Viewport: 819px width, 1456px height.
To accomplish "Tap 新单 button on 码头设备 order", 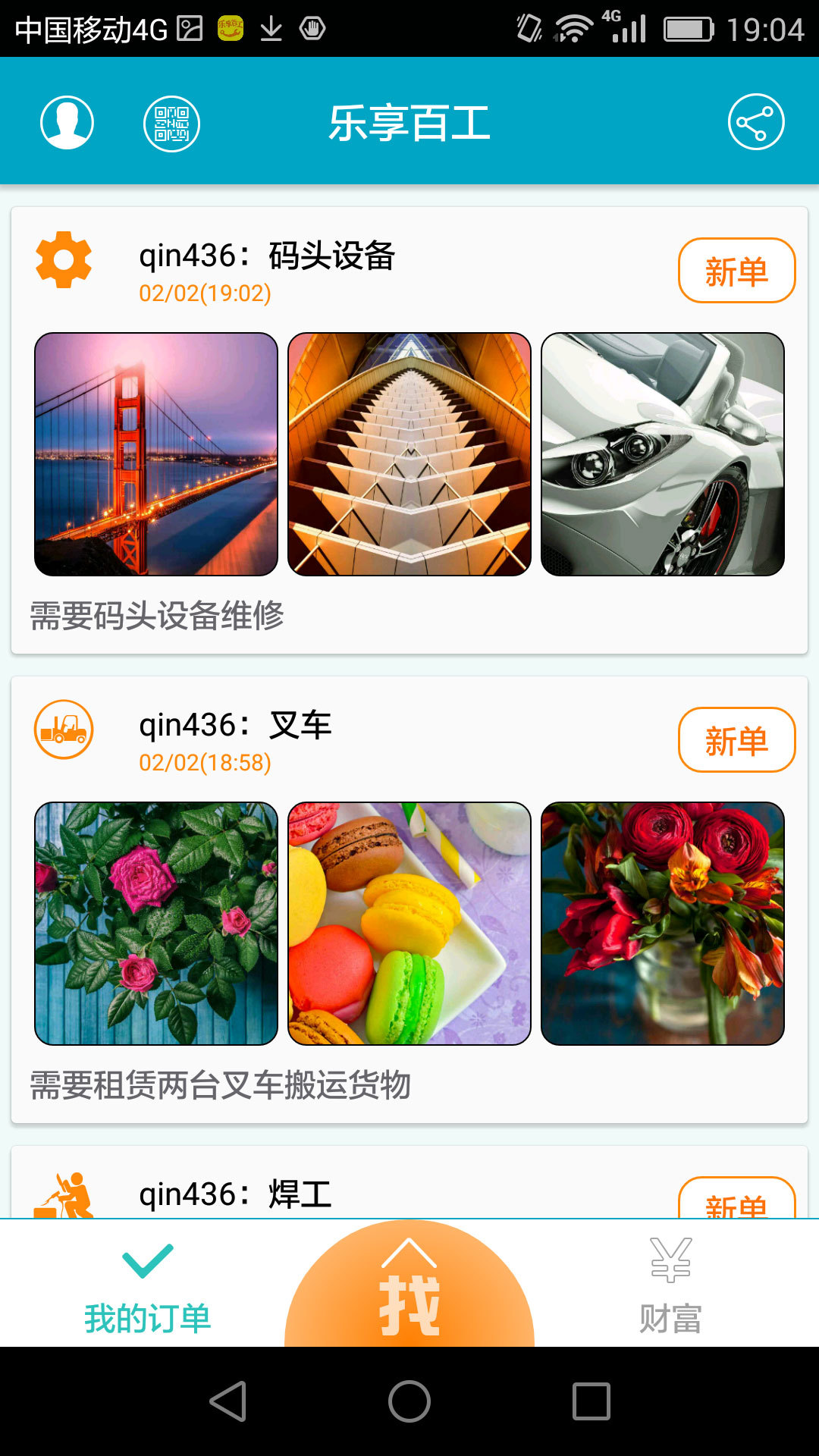I will (736, 271).
